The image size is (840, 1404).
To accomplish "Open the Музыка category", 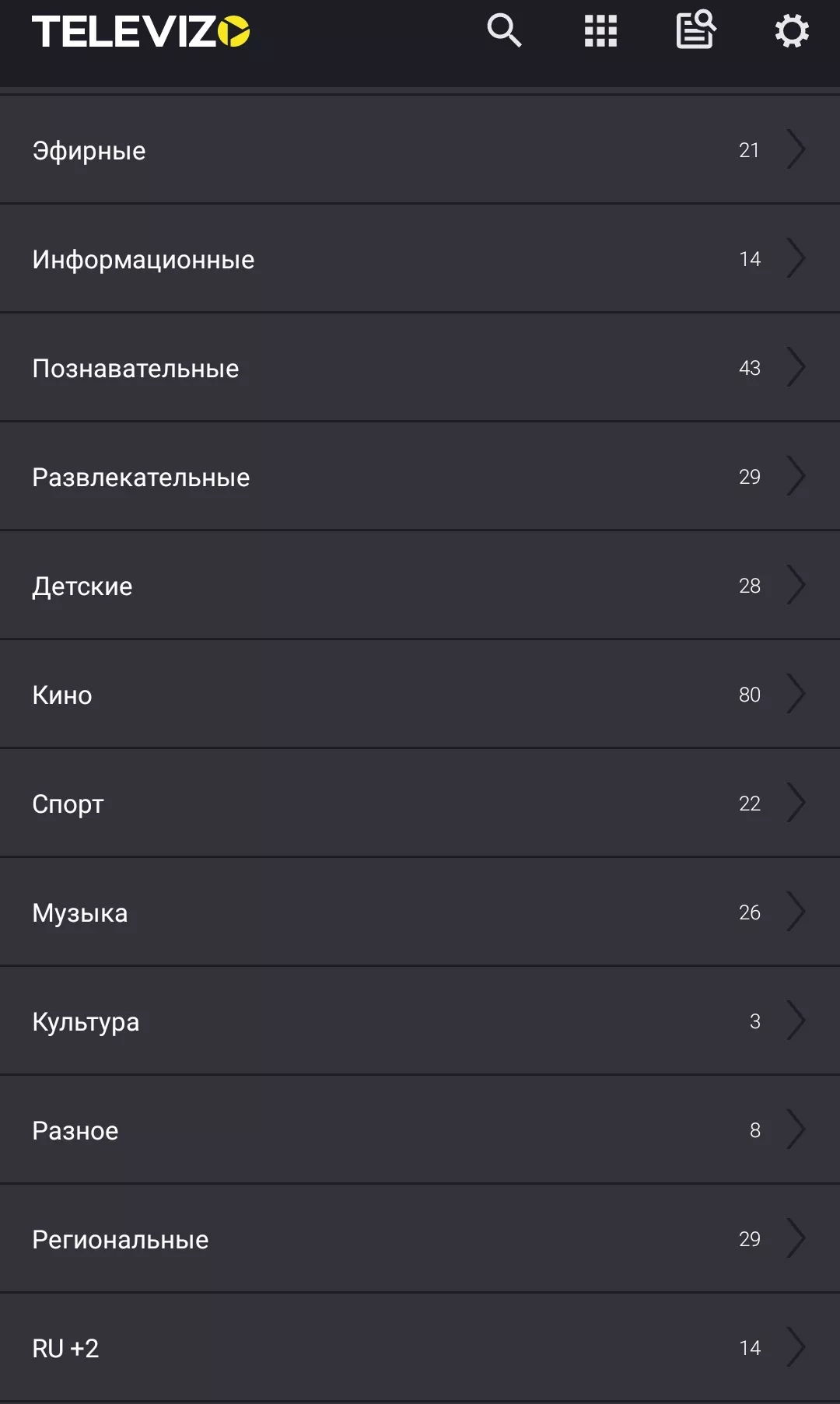I will coord(420,912).
